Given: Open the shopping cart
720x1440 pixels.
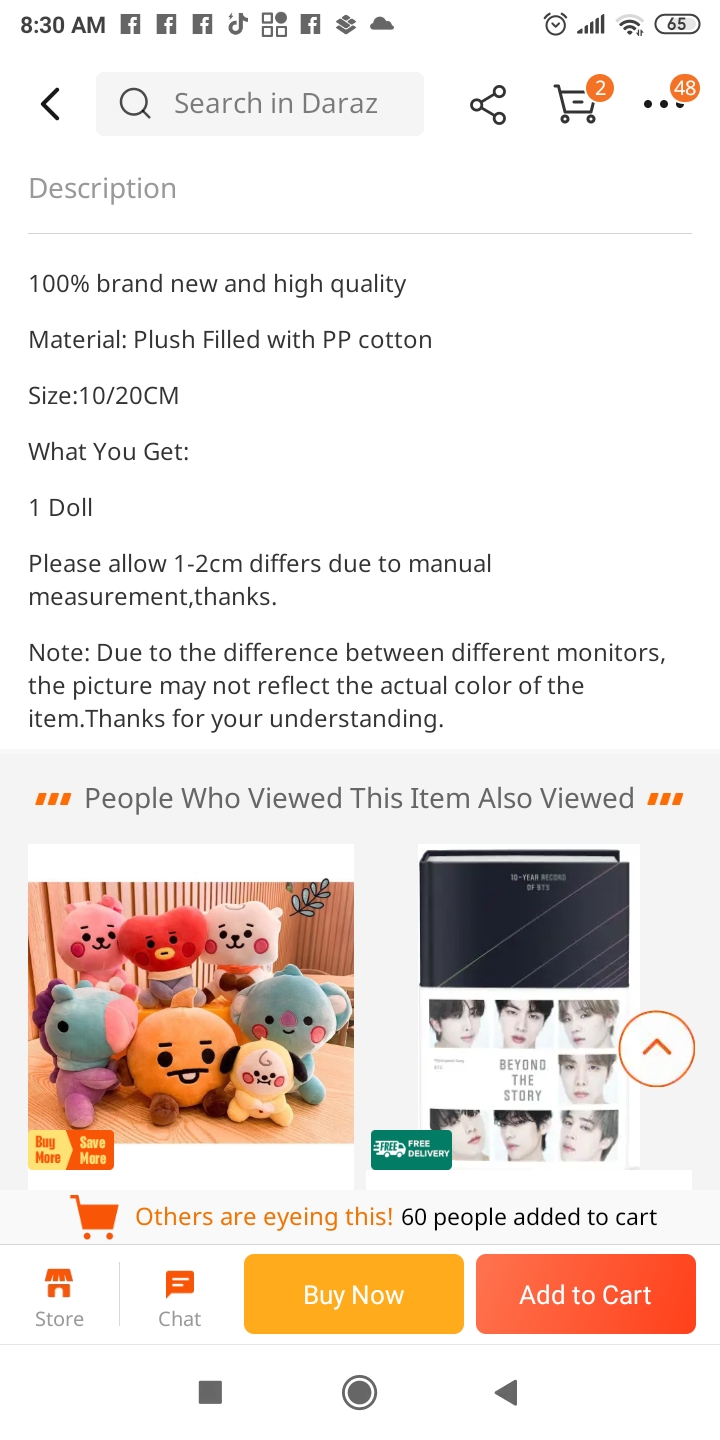Looking at the screenshot, I should (577, 104).
